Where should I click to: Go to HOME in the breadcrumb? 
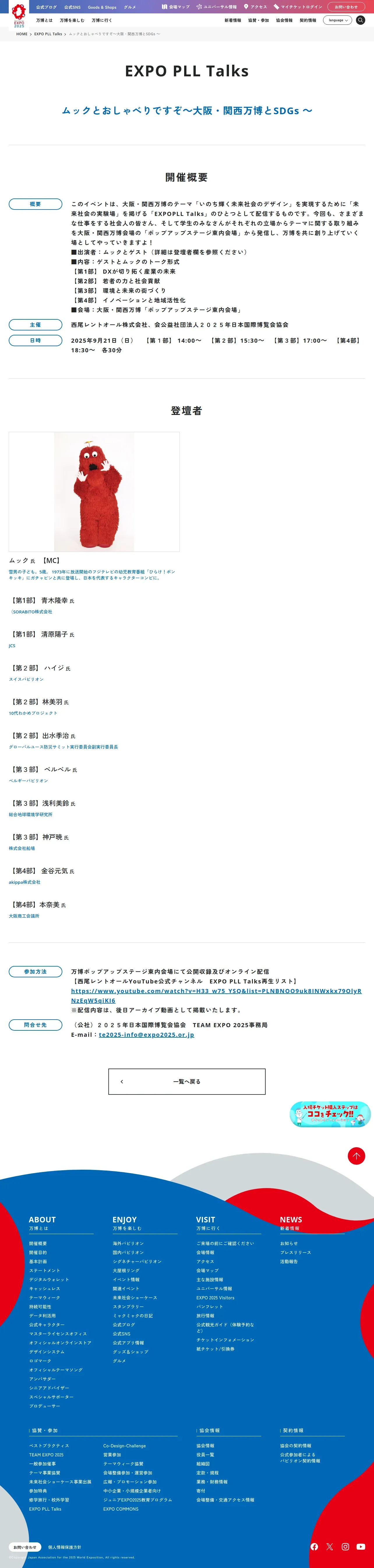point(22,34)
